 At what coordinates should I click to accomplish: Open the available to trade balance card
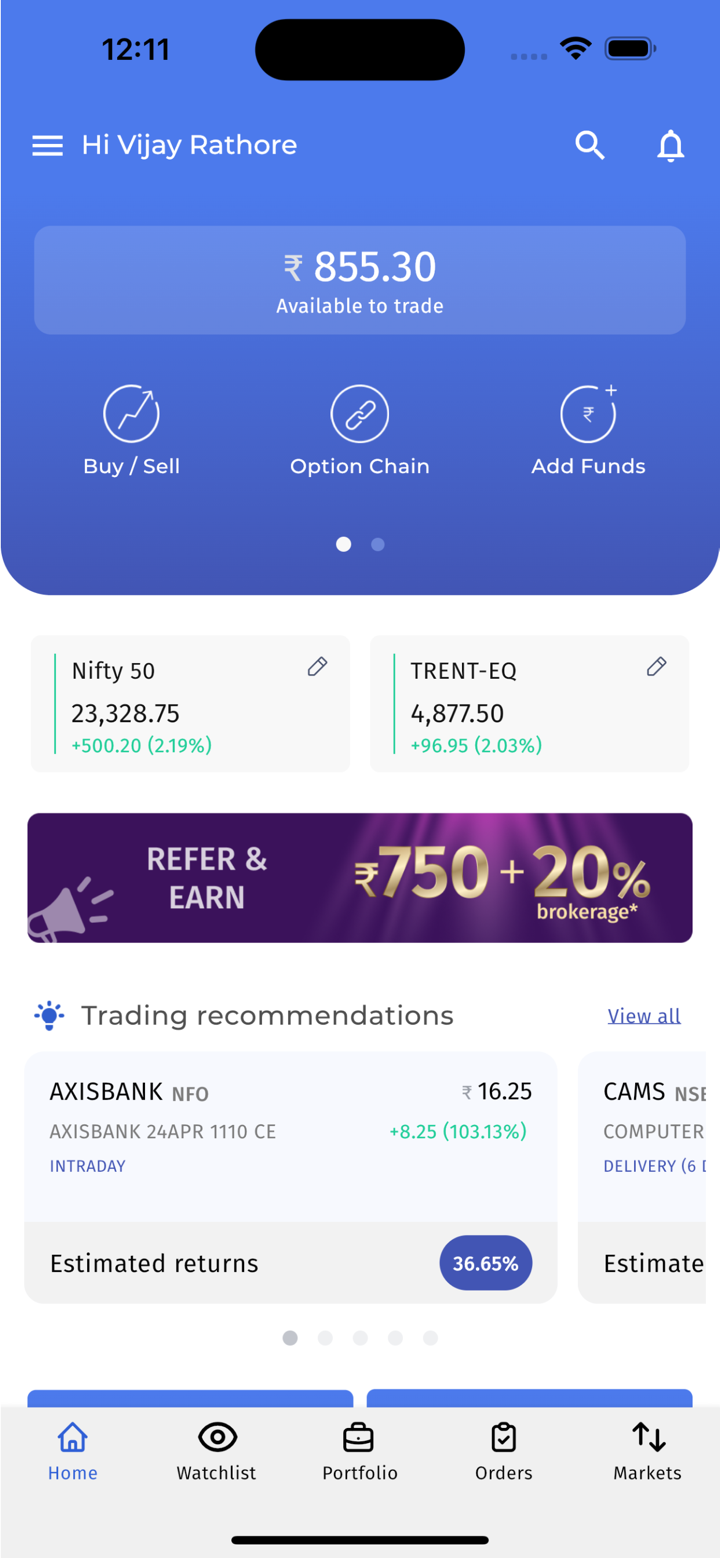click(x=360, y=280)
